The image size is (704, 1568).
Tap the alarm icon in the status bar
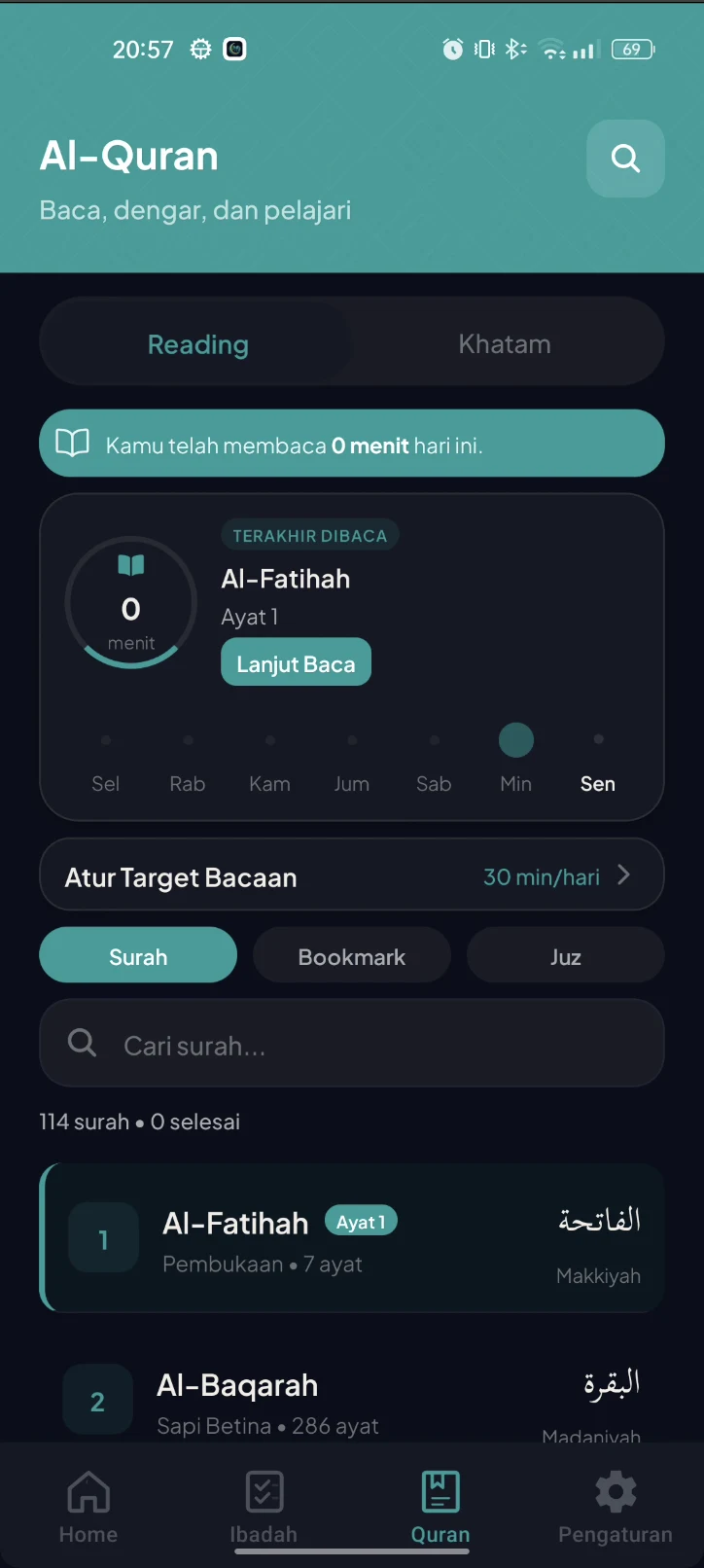pos(451,49)
